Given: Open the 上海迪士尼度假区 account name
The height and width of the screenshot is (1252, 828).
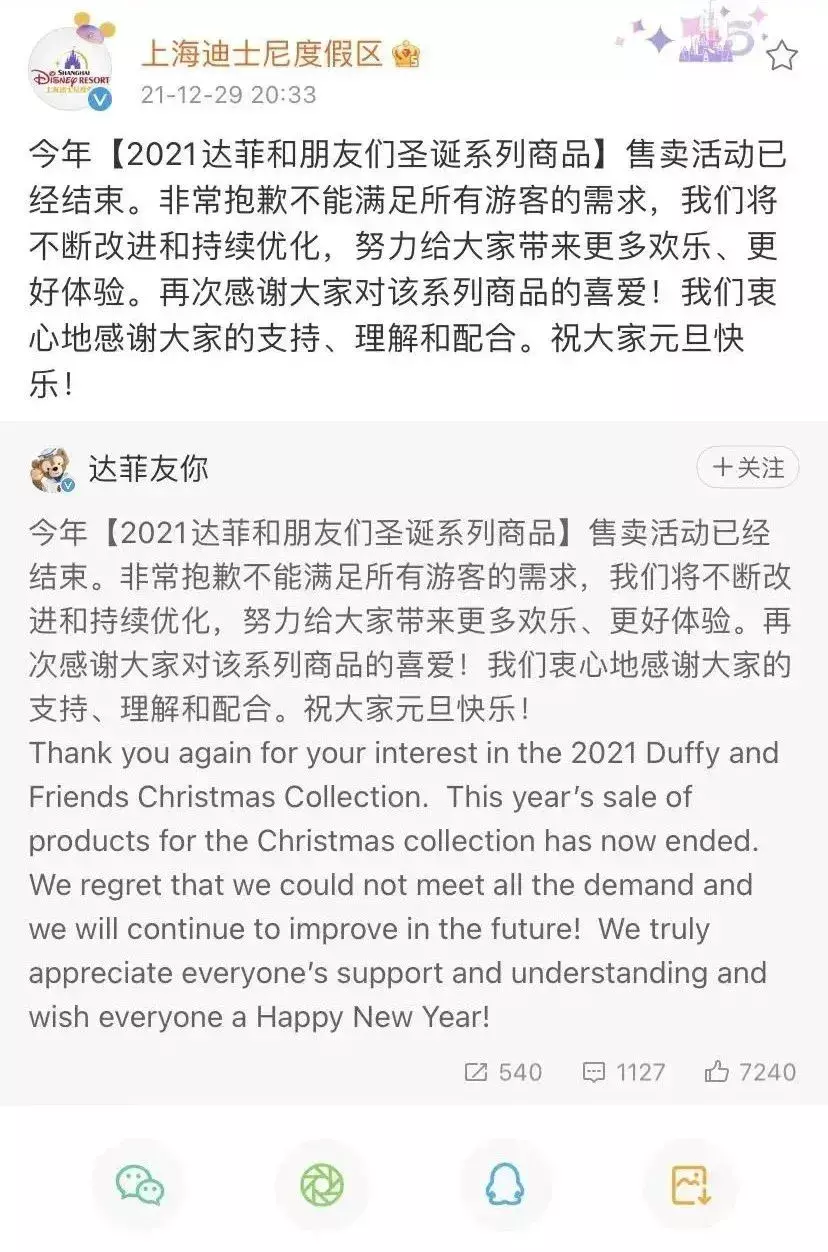Looking at the screenshot, I should pyautogui.click(x=262, y=53).
